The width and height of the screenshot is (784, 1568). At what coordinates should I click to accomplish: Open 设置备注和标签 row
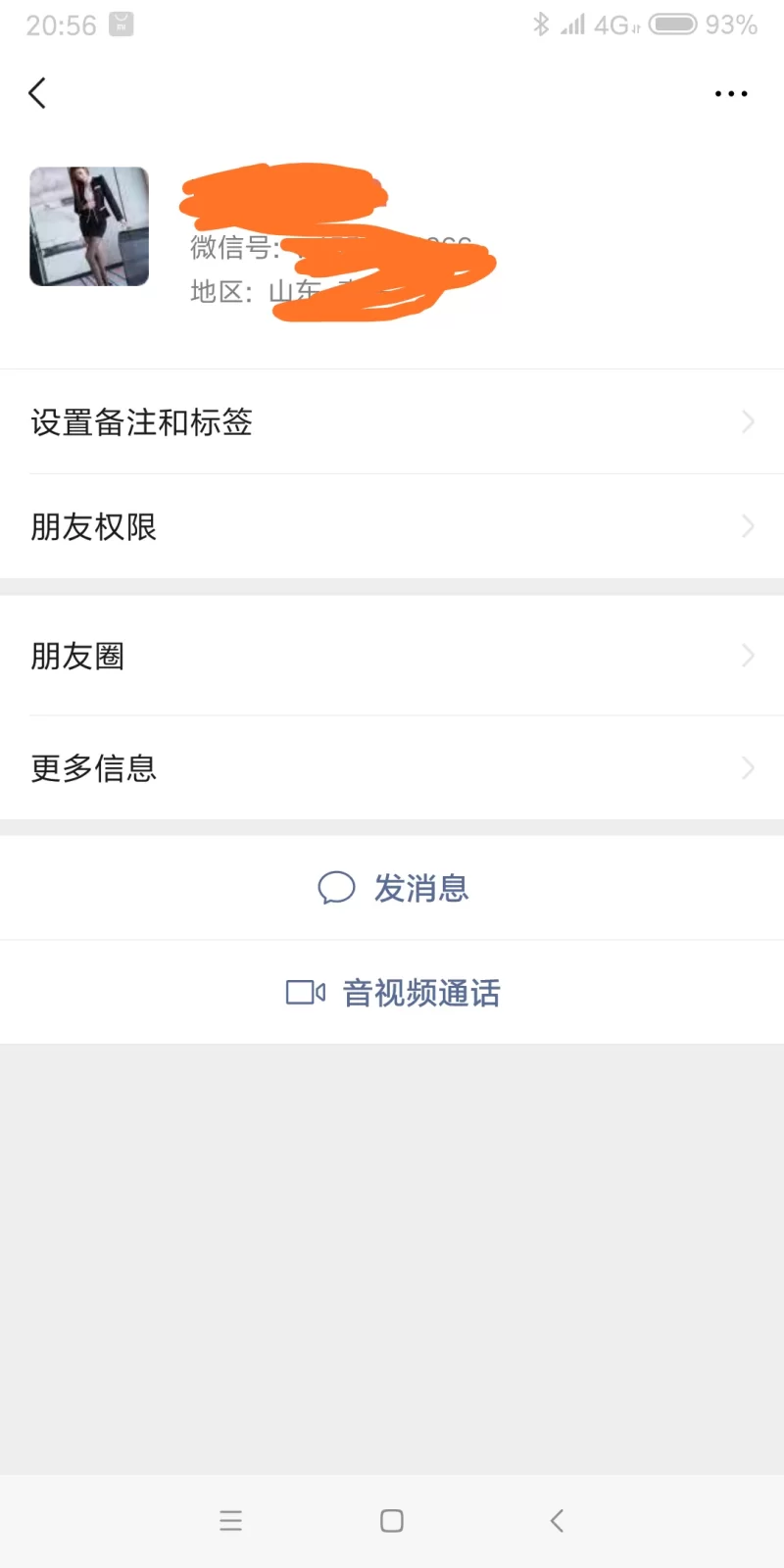(x=392, y=422)
